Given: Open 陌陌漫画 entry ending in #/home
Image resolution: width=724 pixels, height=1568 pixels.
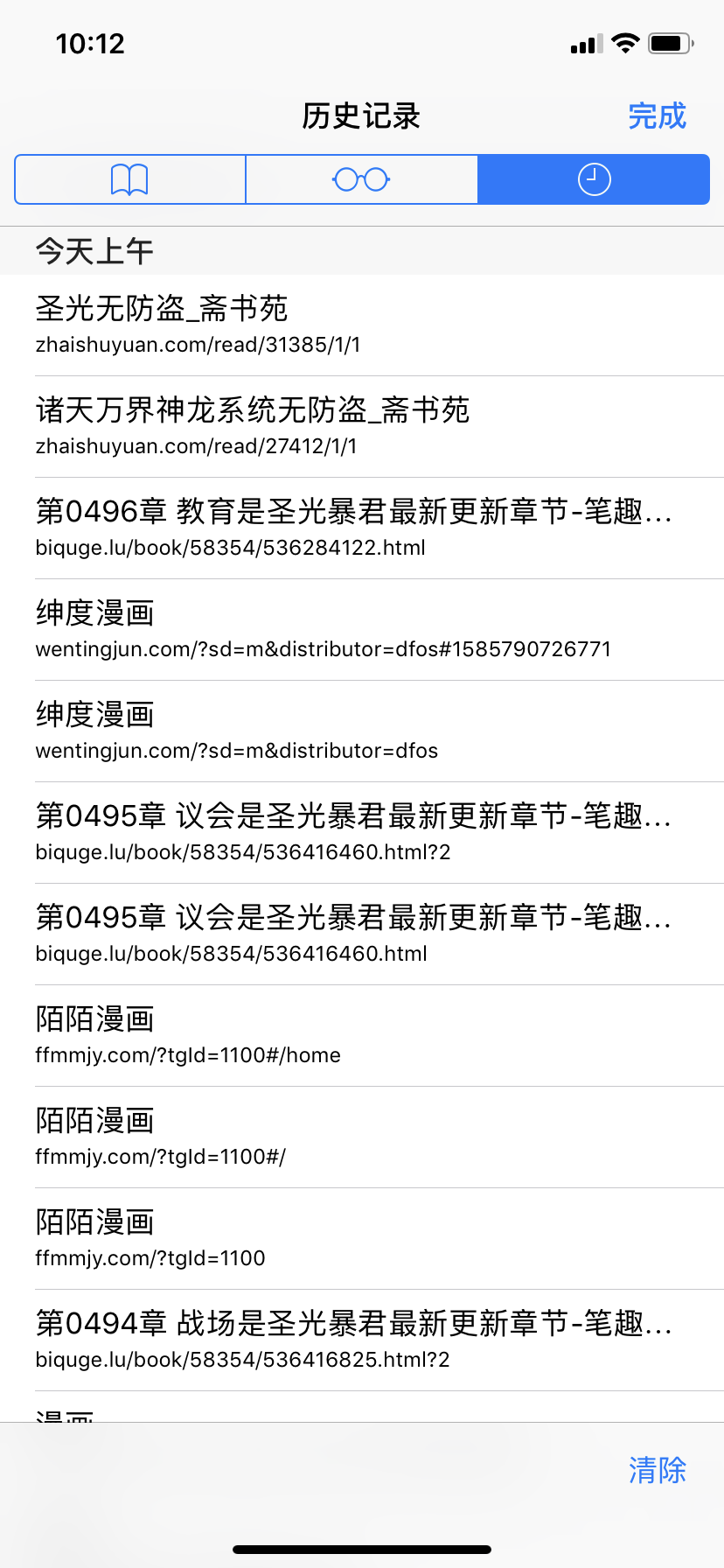Looking at the screenshot, I should click(362, 1035).
